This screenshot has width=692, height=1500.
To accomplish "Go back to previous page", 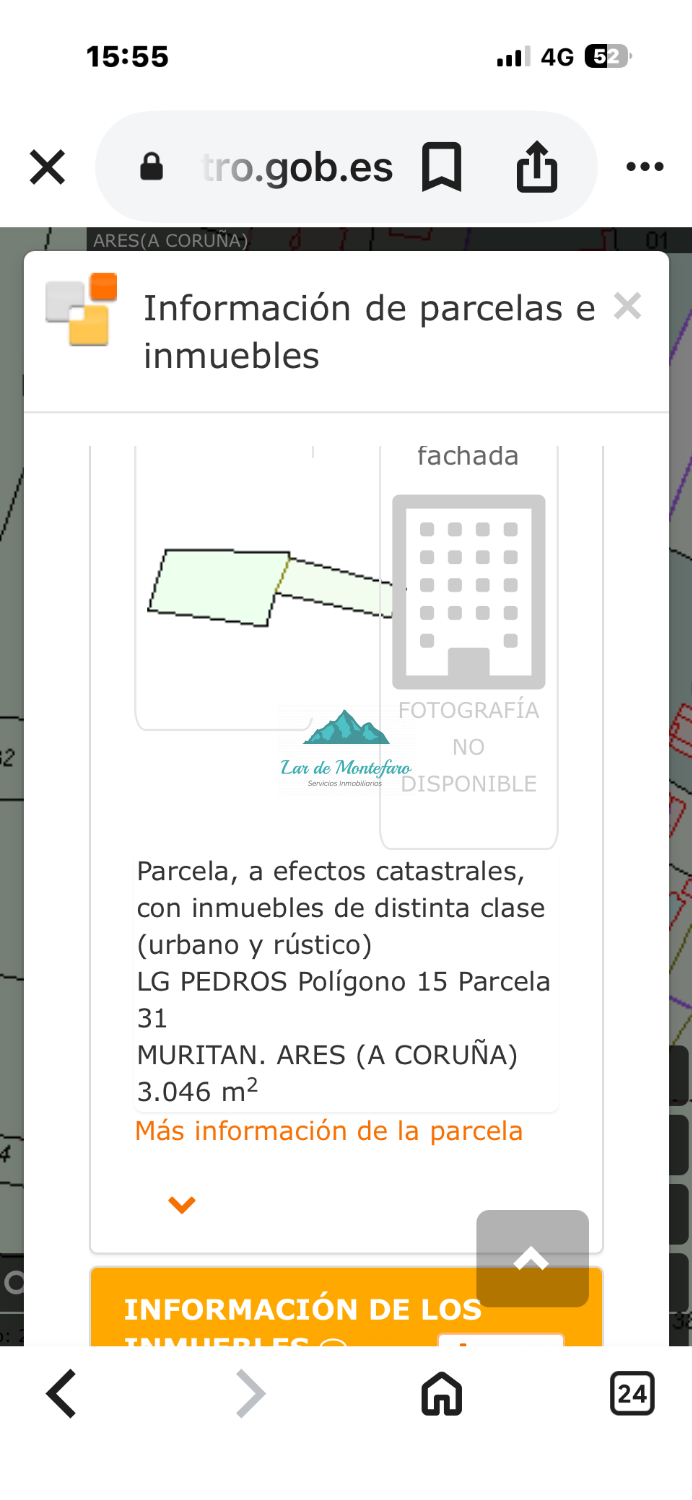I will pos(62,1393).
